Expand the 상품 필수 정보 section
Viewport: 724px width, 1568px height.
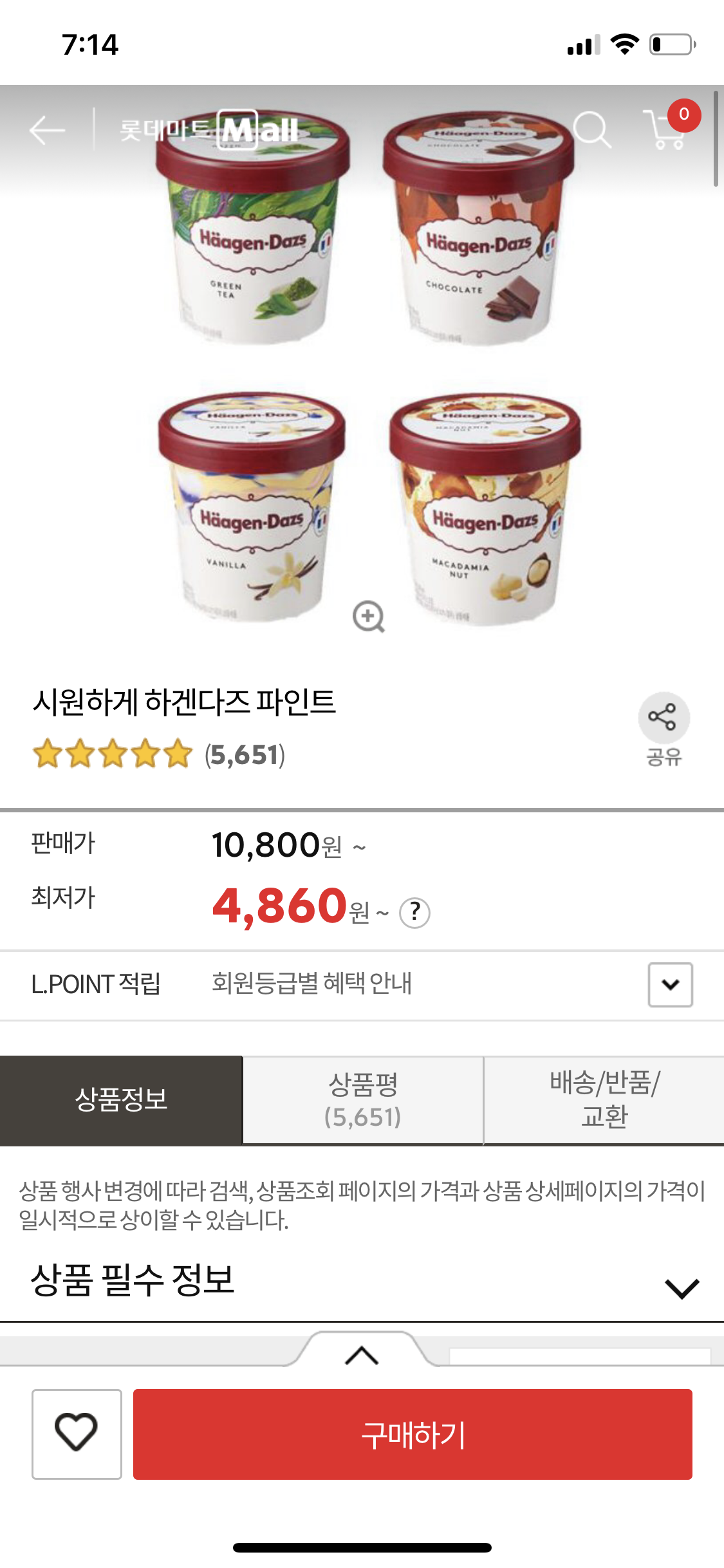coord(681,1287)
